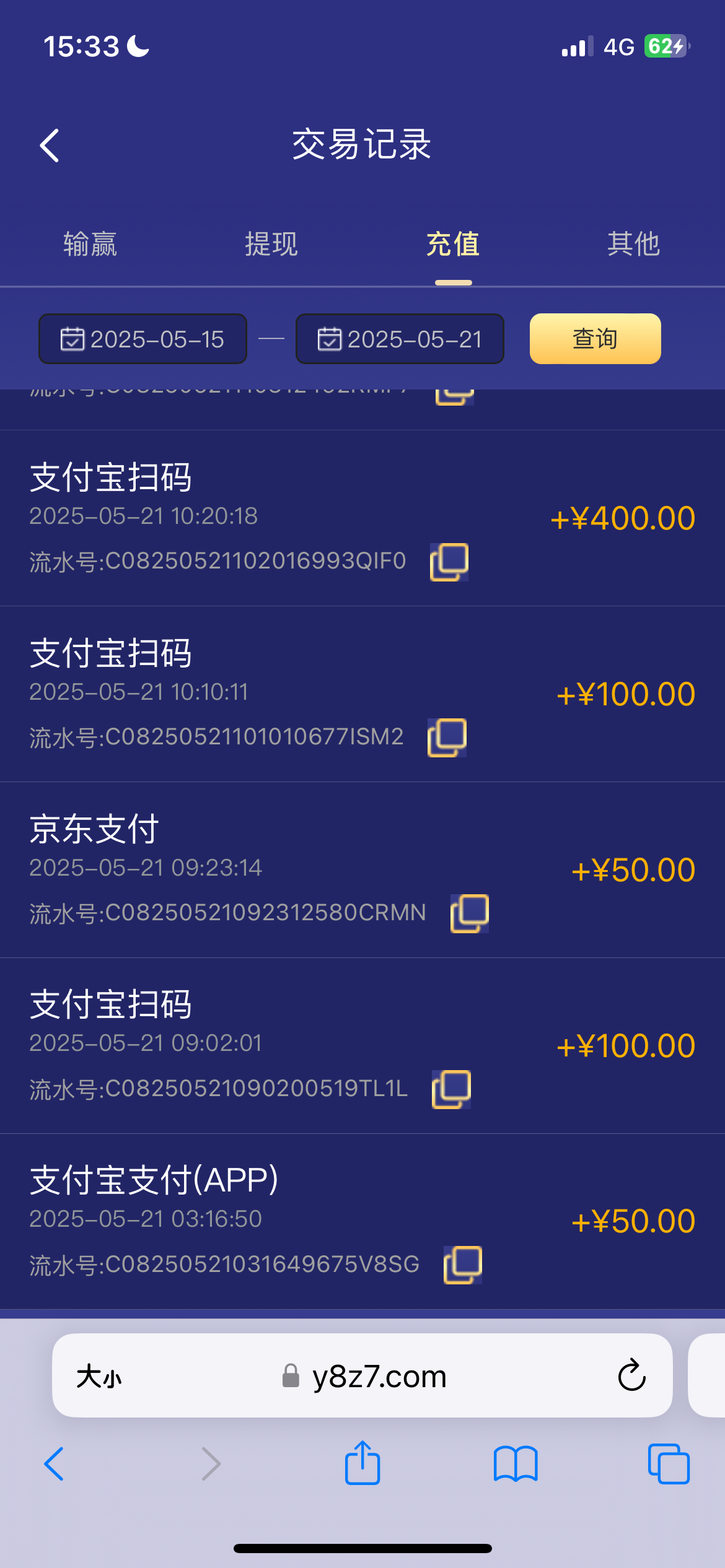
Task: Copy 京东支付 serial number ending CRMN
Action: tap(470, 913)
